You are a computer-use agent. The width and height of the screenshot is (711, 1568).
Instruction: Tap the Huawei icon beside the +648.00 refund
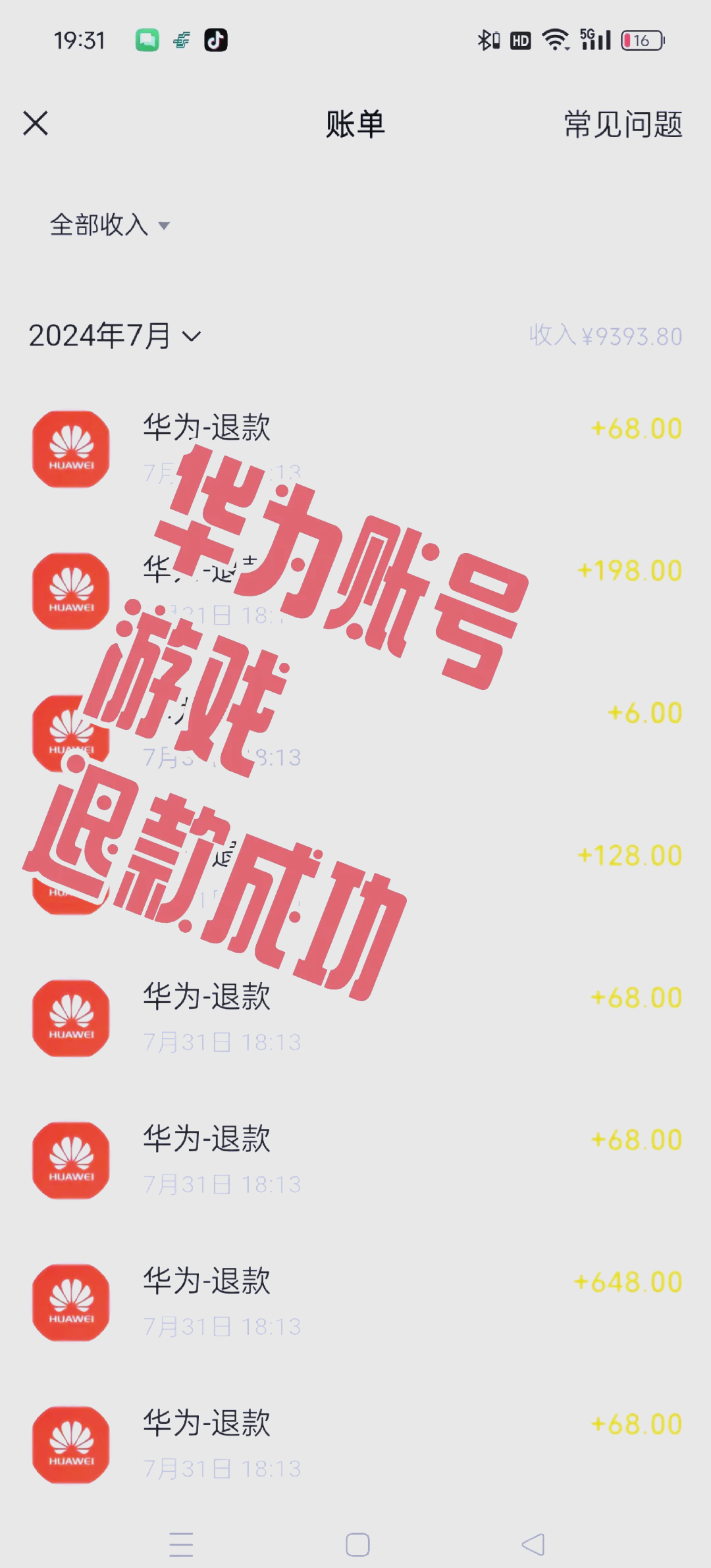click(x=70, y=1303)
